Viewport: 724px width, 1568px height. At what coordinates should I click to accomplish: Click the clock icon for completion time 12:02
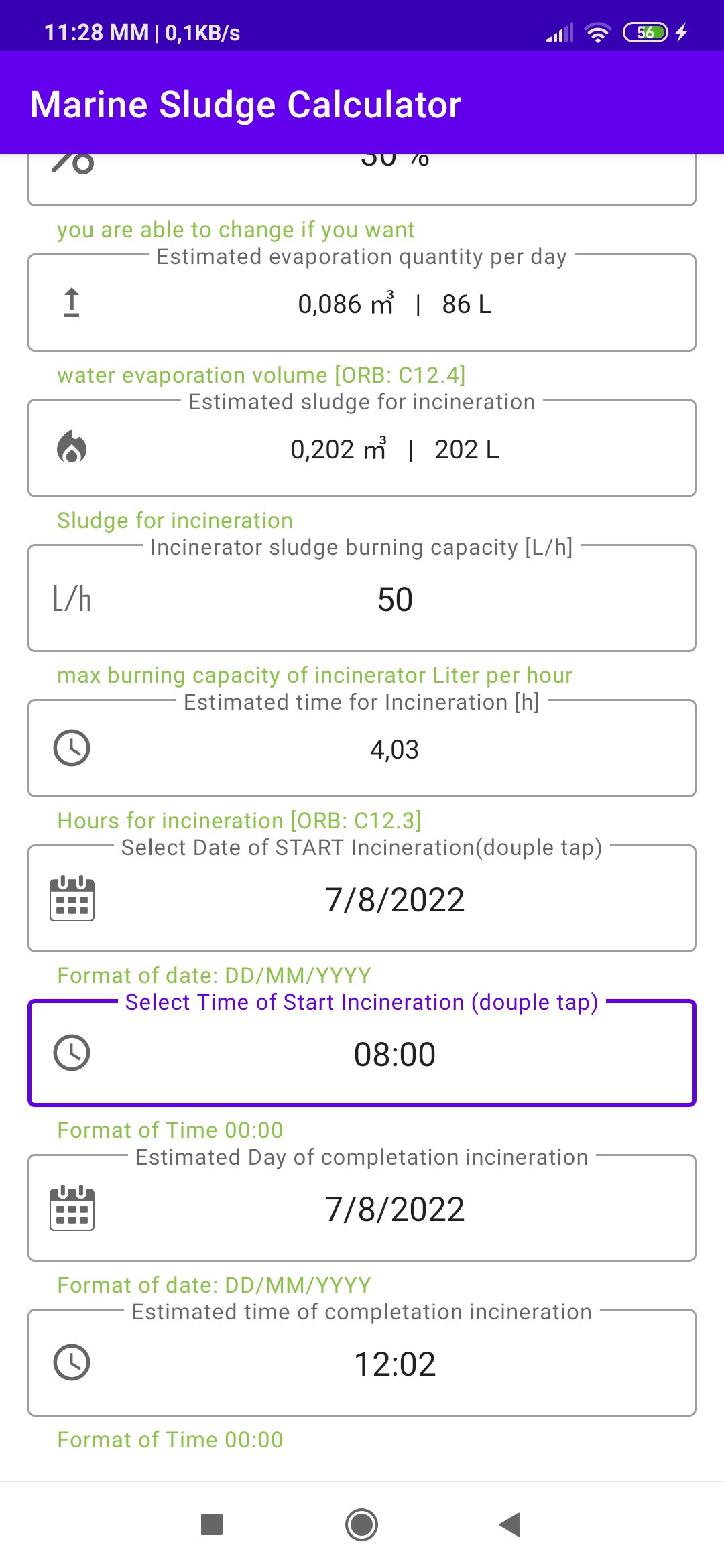70,1362
